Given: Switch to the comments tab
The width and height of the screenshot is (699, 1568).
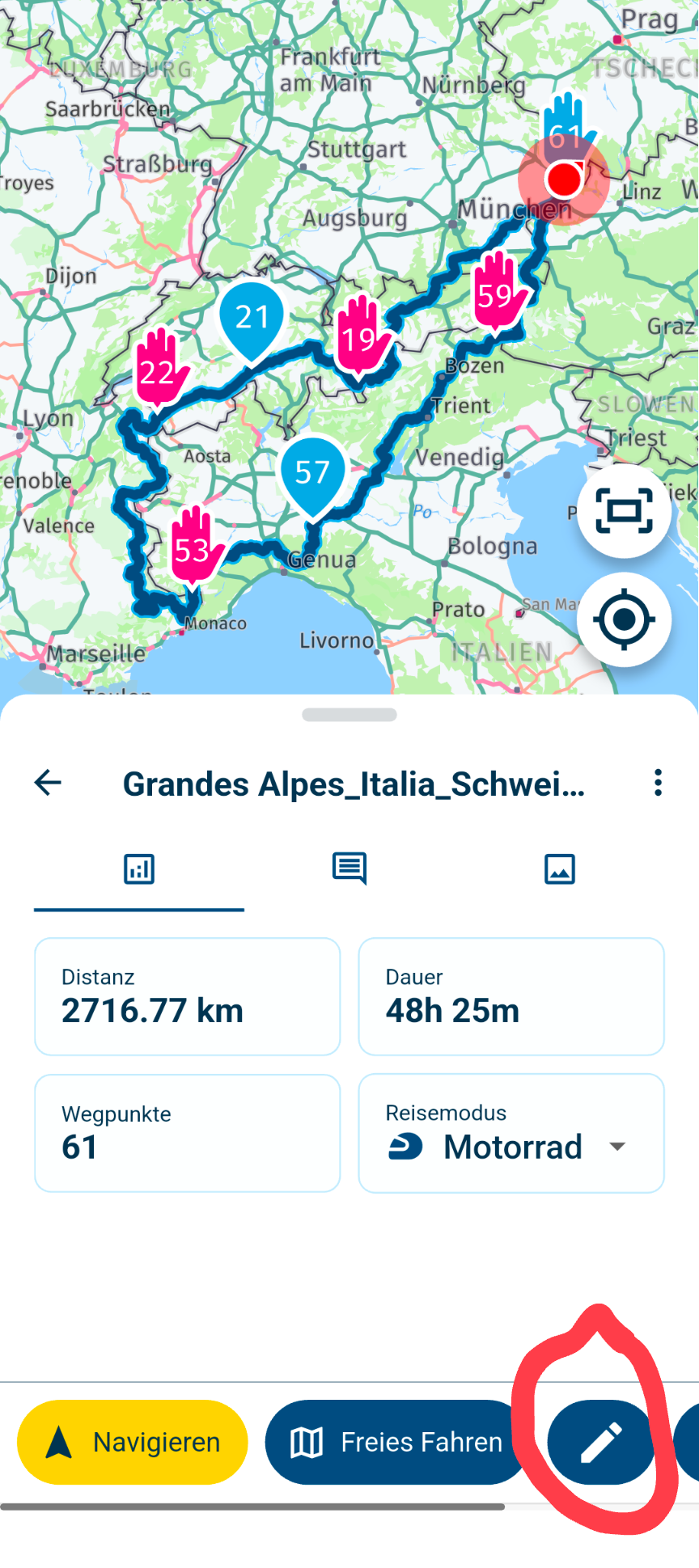Looking at the screenshot, I should [349, 870].
